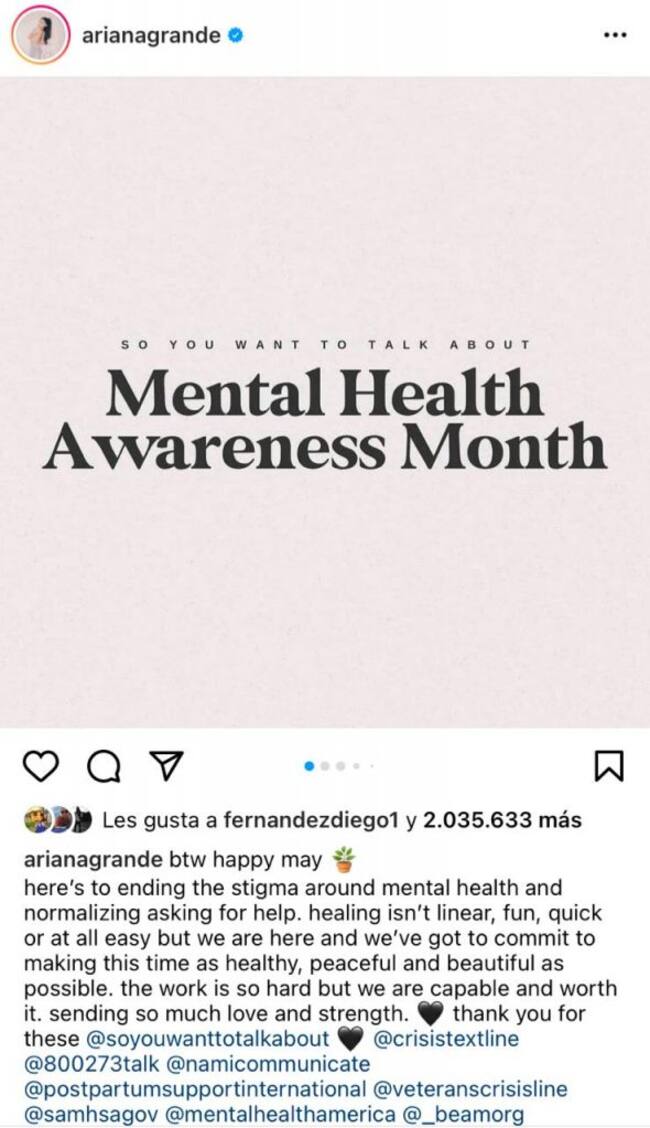The image size is (650, 1128).
Task: View the list of 2.035.633 other likes
Action: tap(502, 821)
